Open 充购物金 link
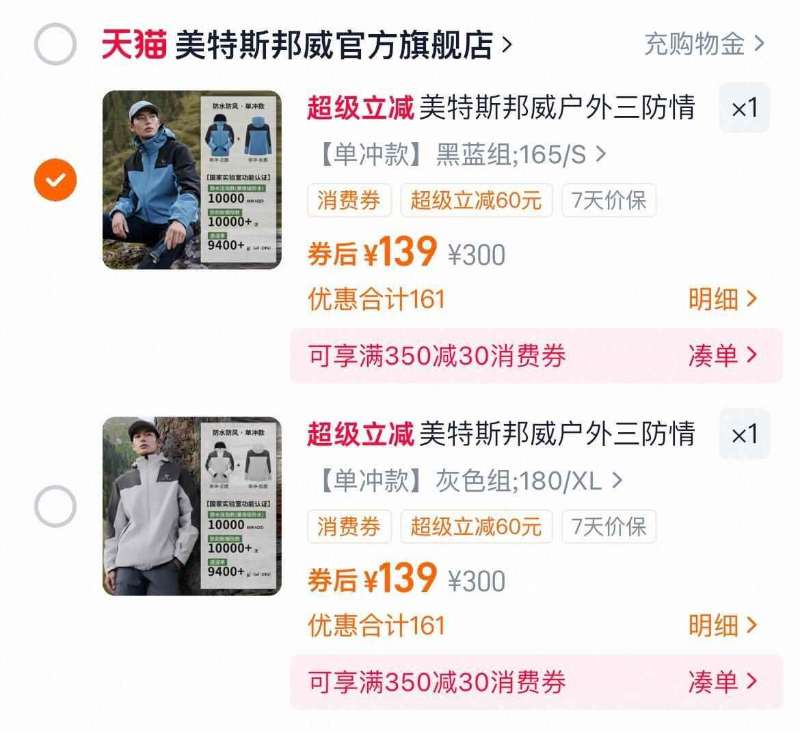 [704, 44]
